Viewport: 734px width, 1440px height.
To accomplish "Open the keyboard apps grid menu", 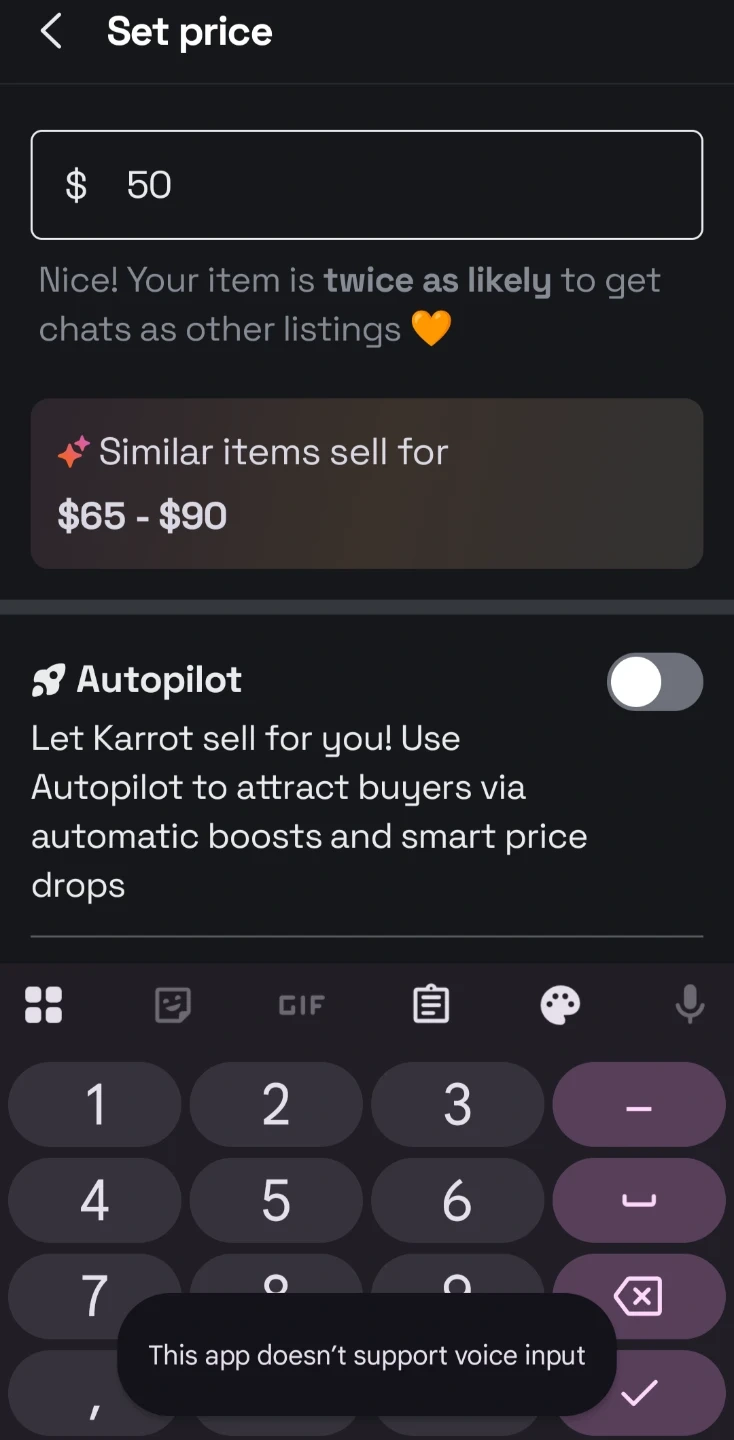I will point(43,1004).
